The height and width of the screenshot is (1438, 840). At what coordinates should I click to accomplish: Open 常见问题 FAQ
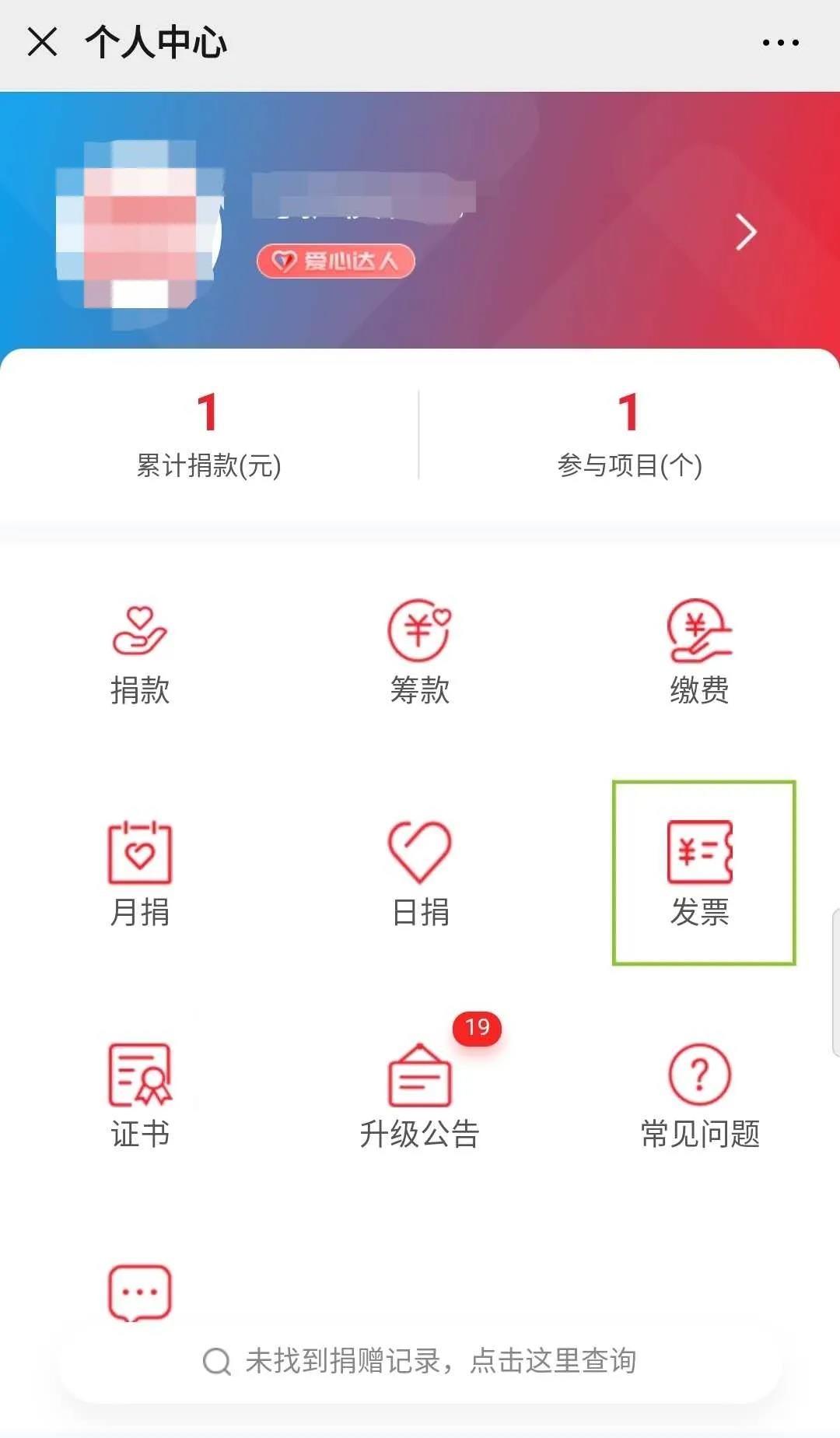[700, 1096]
